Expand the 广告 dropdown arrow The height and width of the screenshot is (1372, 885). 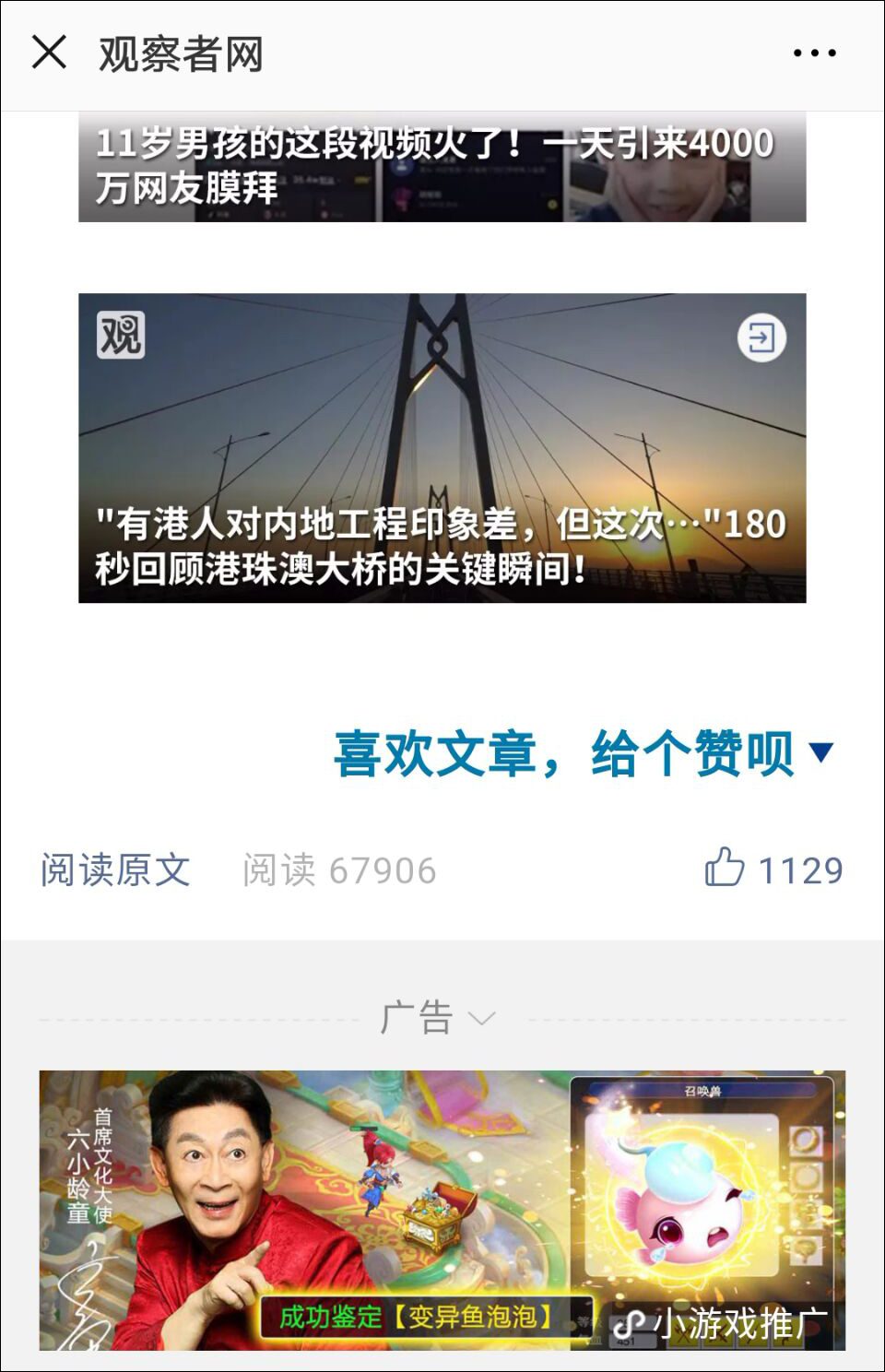481,1019
